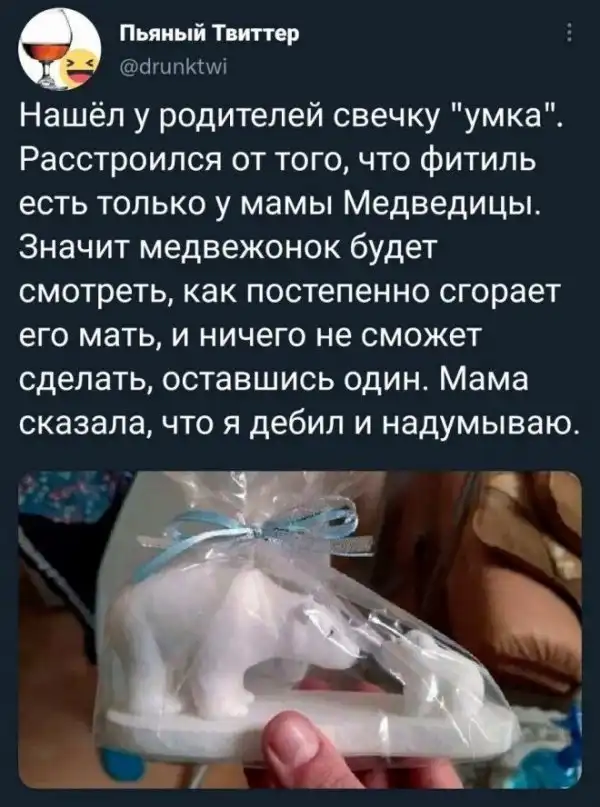600x807 pixels.
Task: Open the attached polar bear candle photo
Action: coord(300,630)
